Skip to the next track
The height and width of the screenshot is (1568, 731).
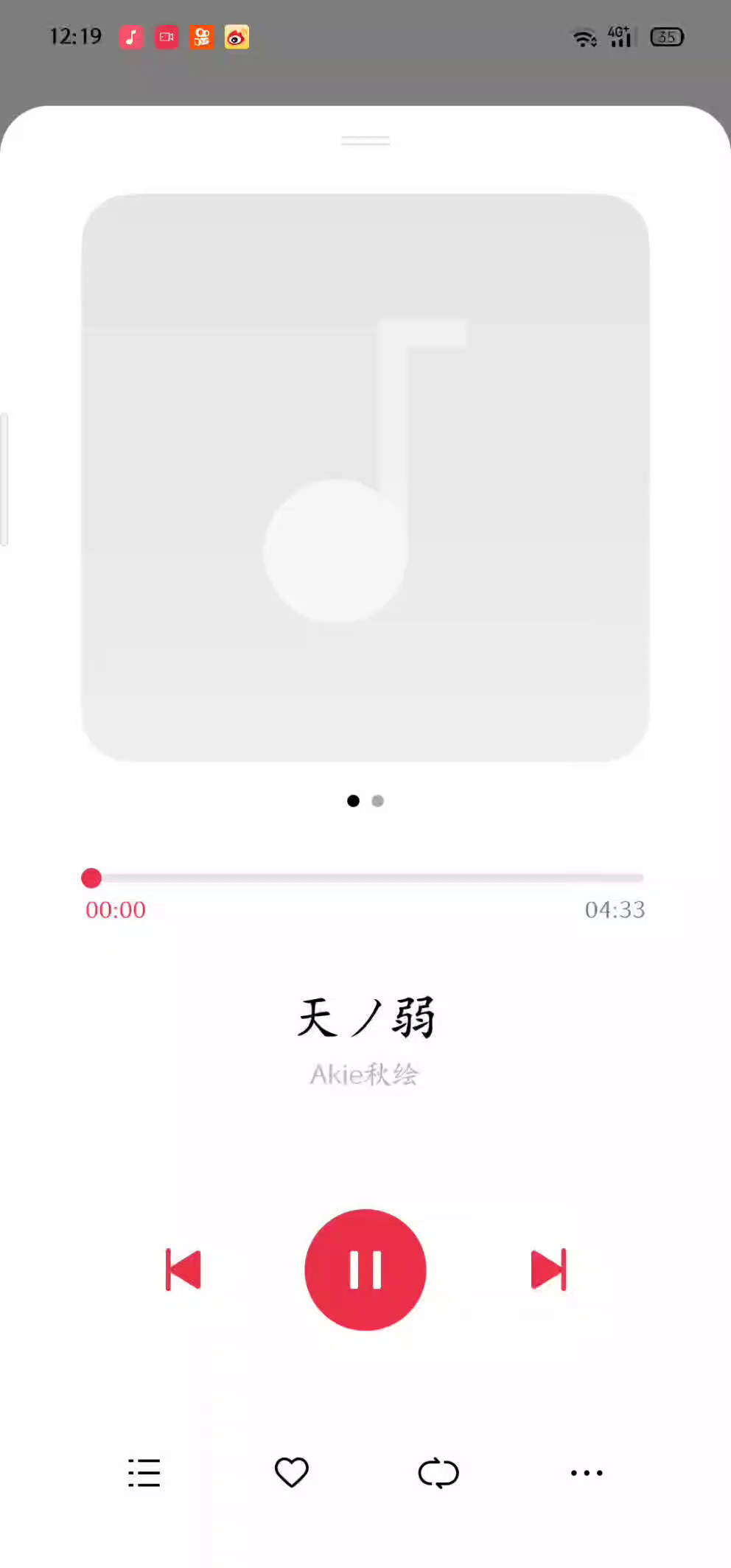click(x=549, y=1270)
